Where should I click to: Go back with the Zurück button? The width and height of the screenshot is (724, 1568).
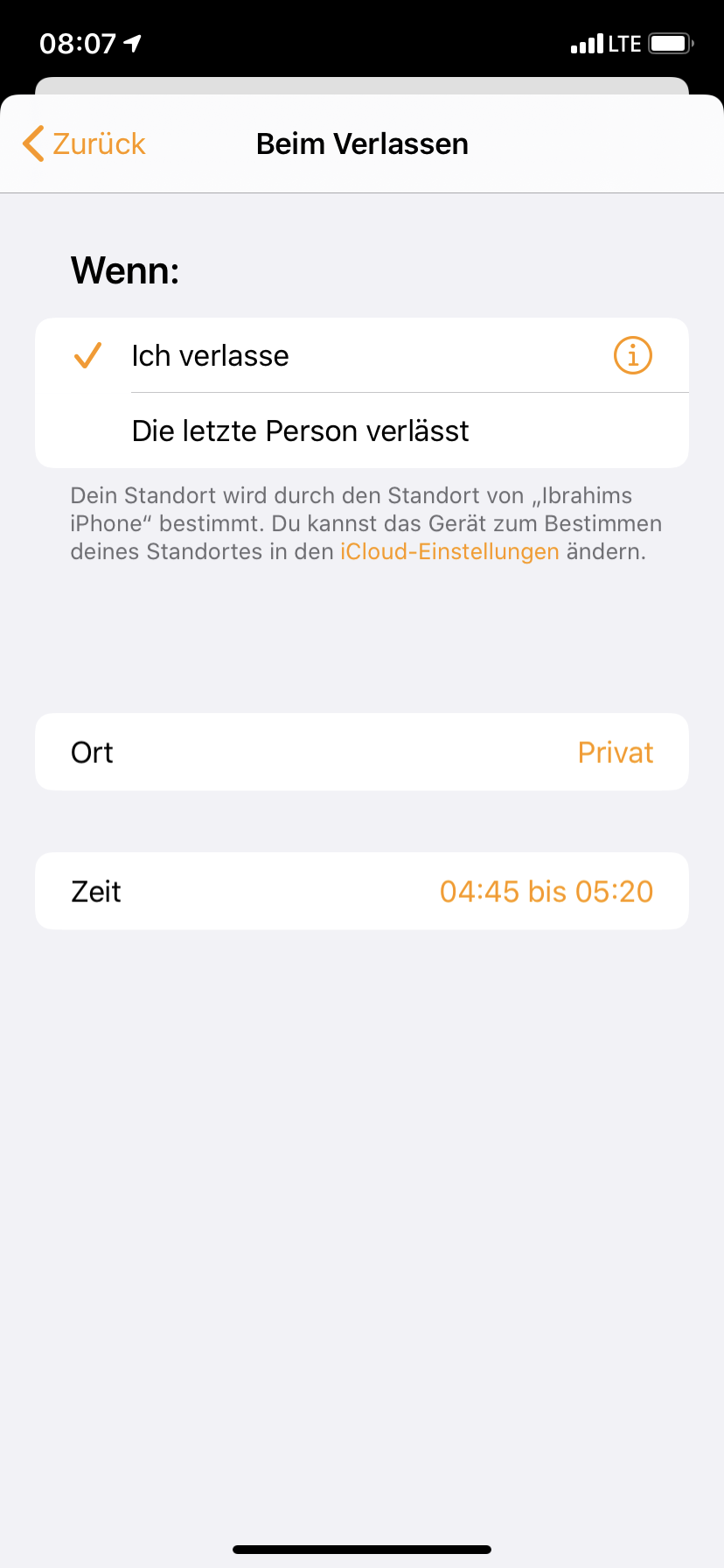point(85,143)
